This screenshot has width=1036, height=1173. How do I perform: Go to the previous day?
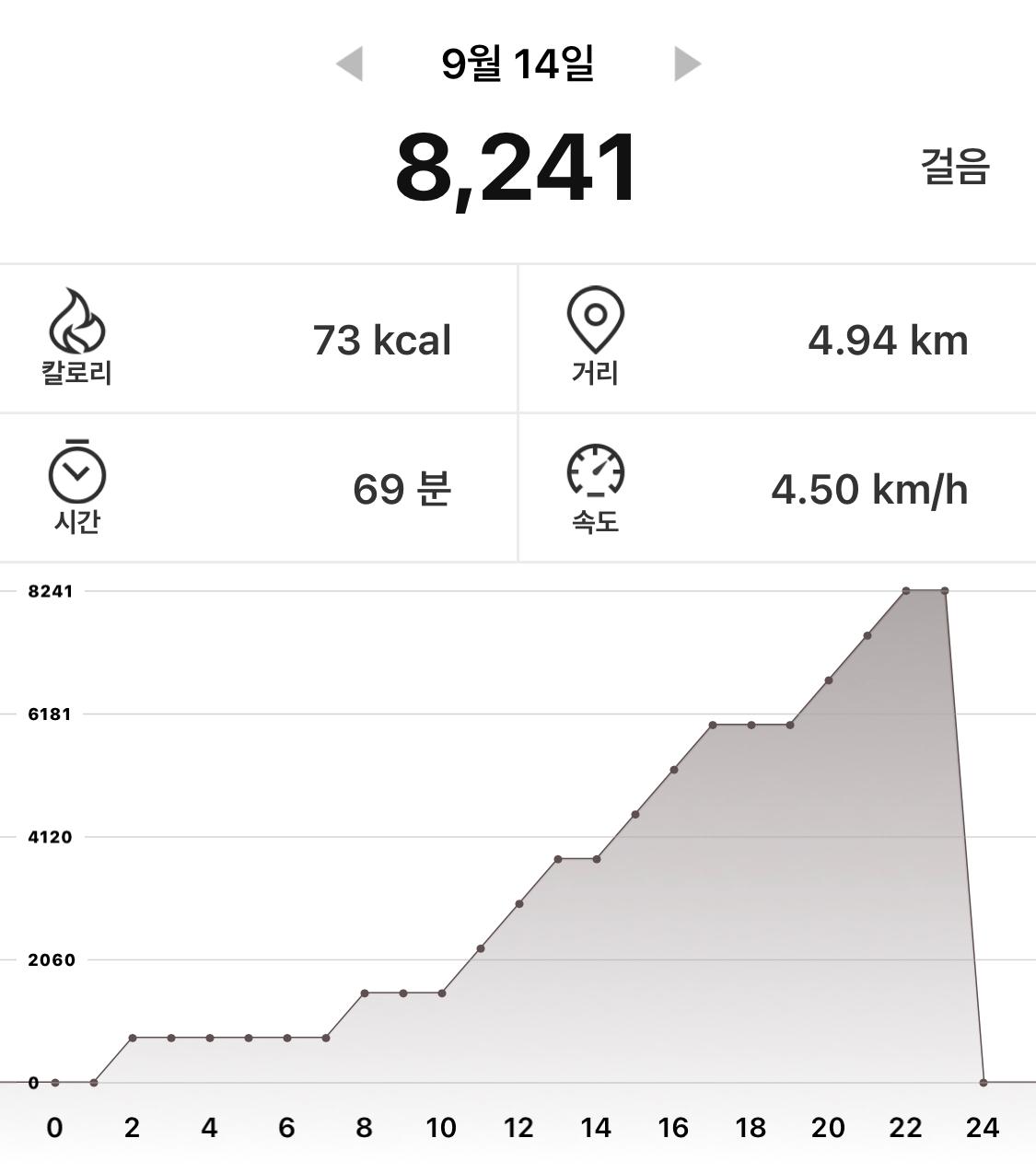350,64
